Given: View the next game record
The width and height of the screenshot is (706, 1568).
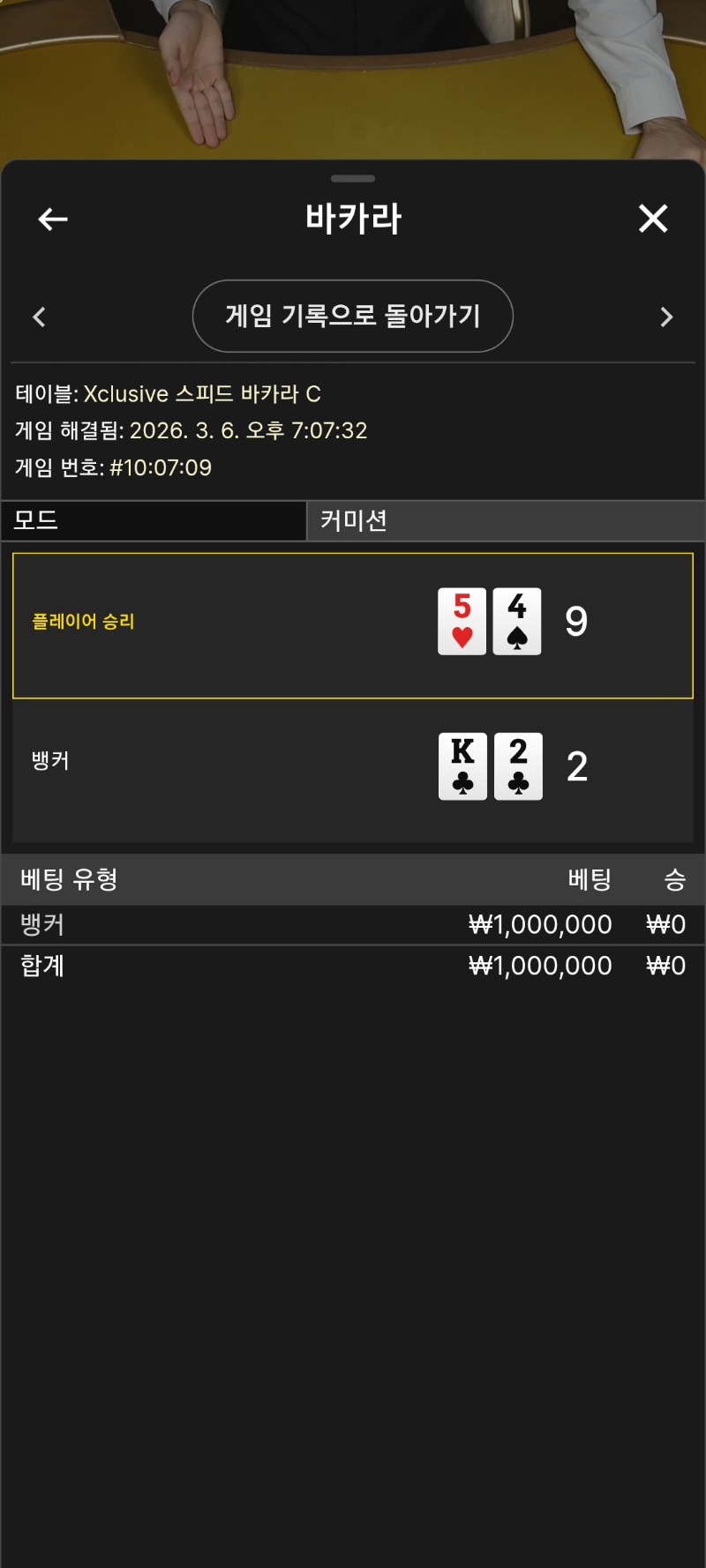Looking at the screenshot, I should (x=666, y=317).
